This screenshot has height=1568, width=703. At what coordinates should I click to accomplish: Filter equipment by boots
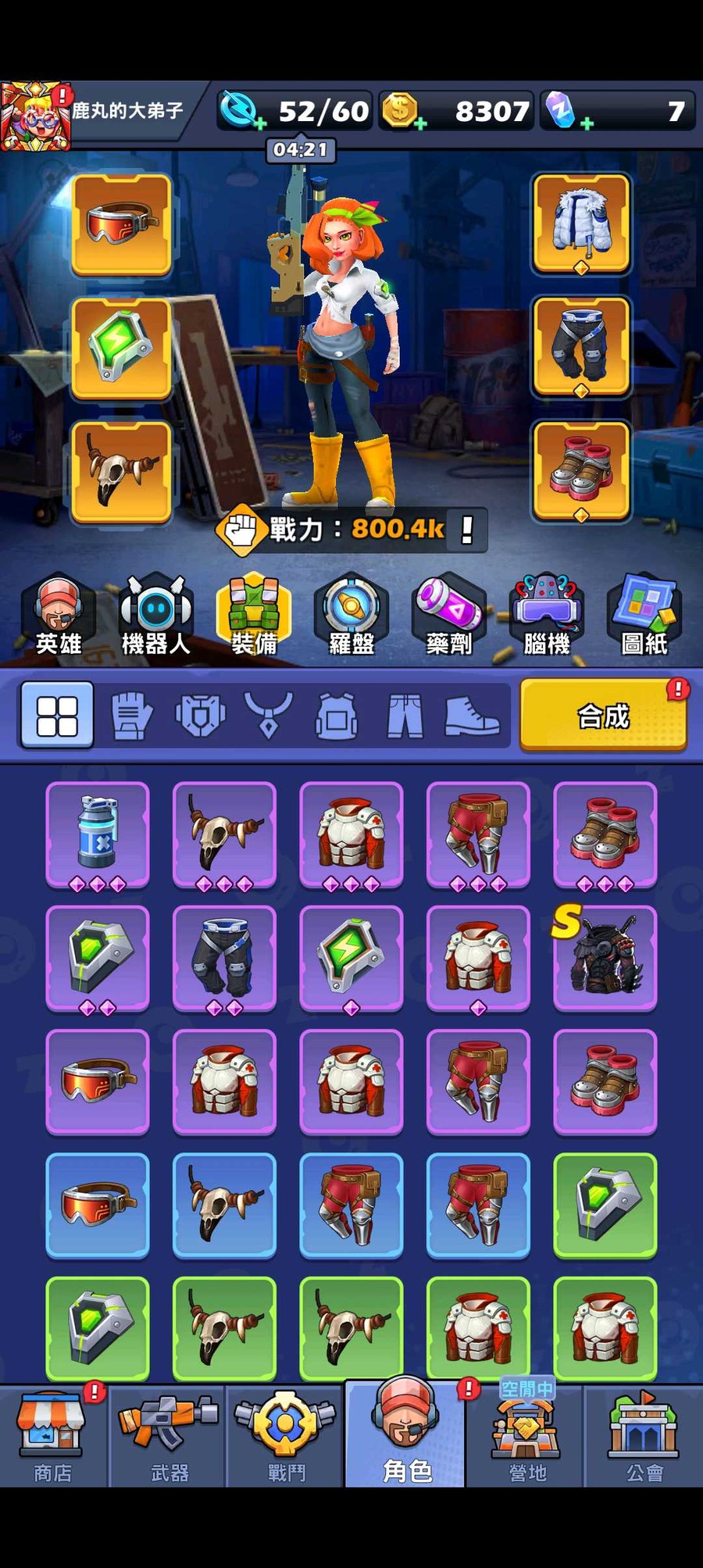pos(472,715)
